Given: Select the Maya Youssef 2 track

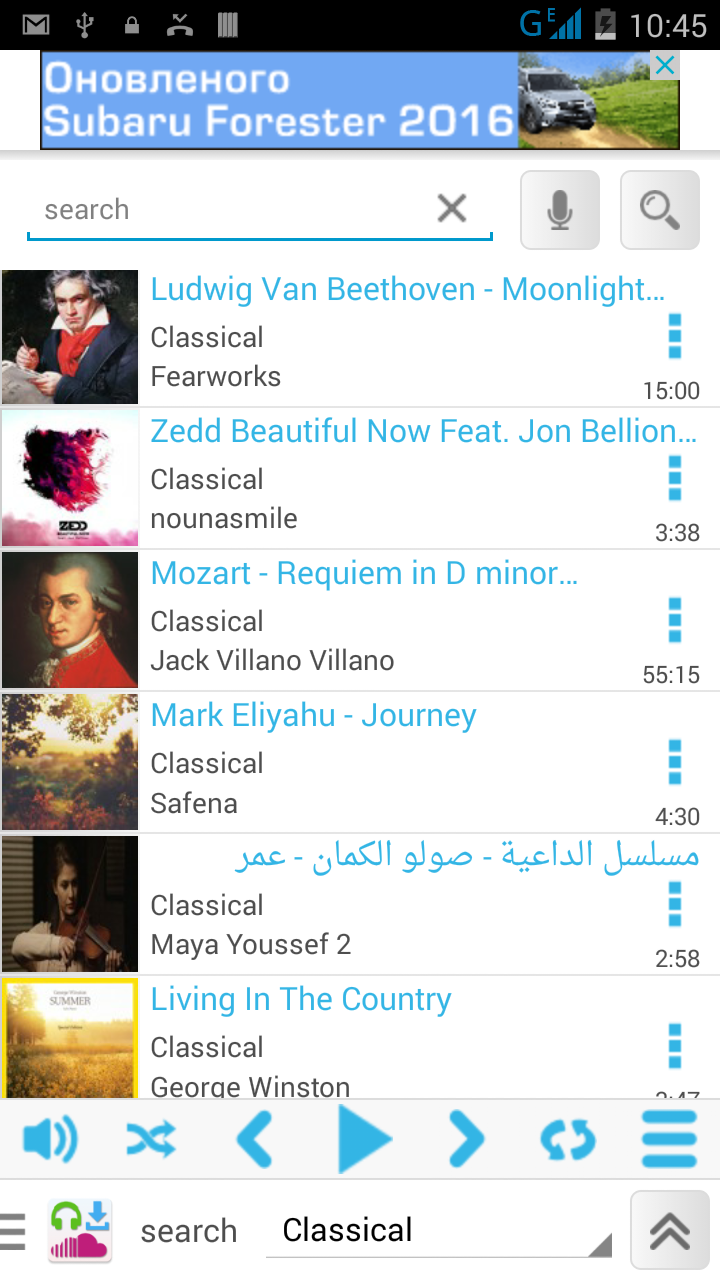Looking at the screenshot, I should pos(360,904).
